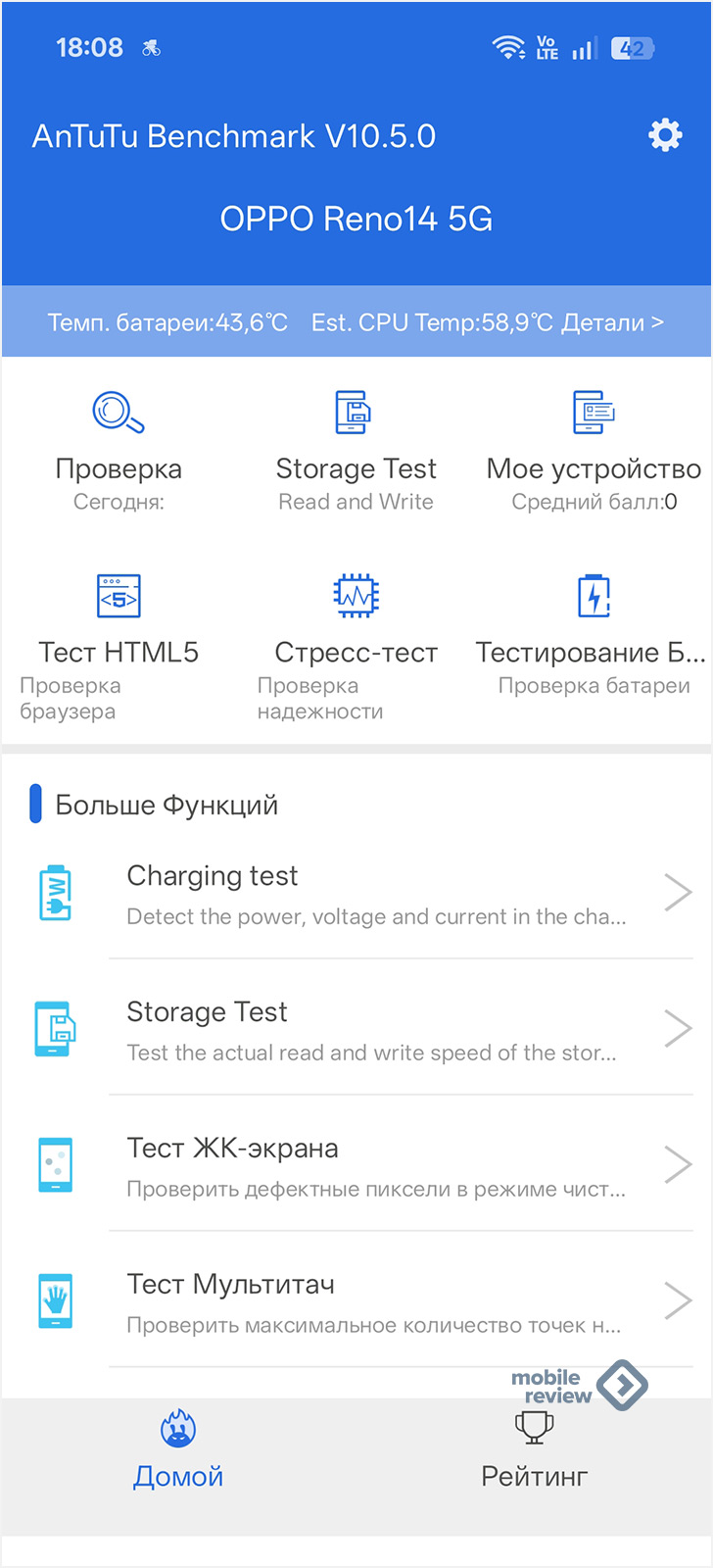Switch to the Домой tab
The height and width of the screenshot is (1568, 713).
pyautogui.click(x=178, y=1450)
